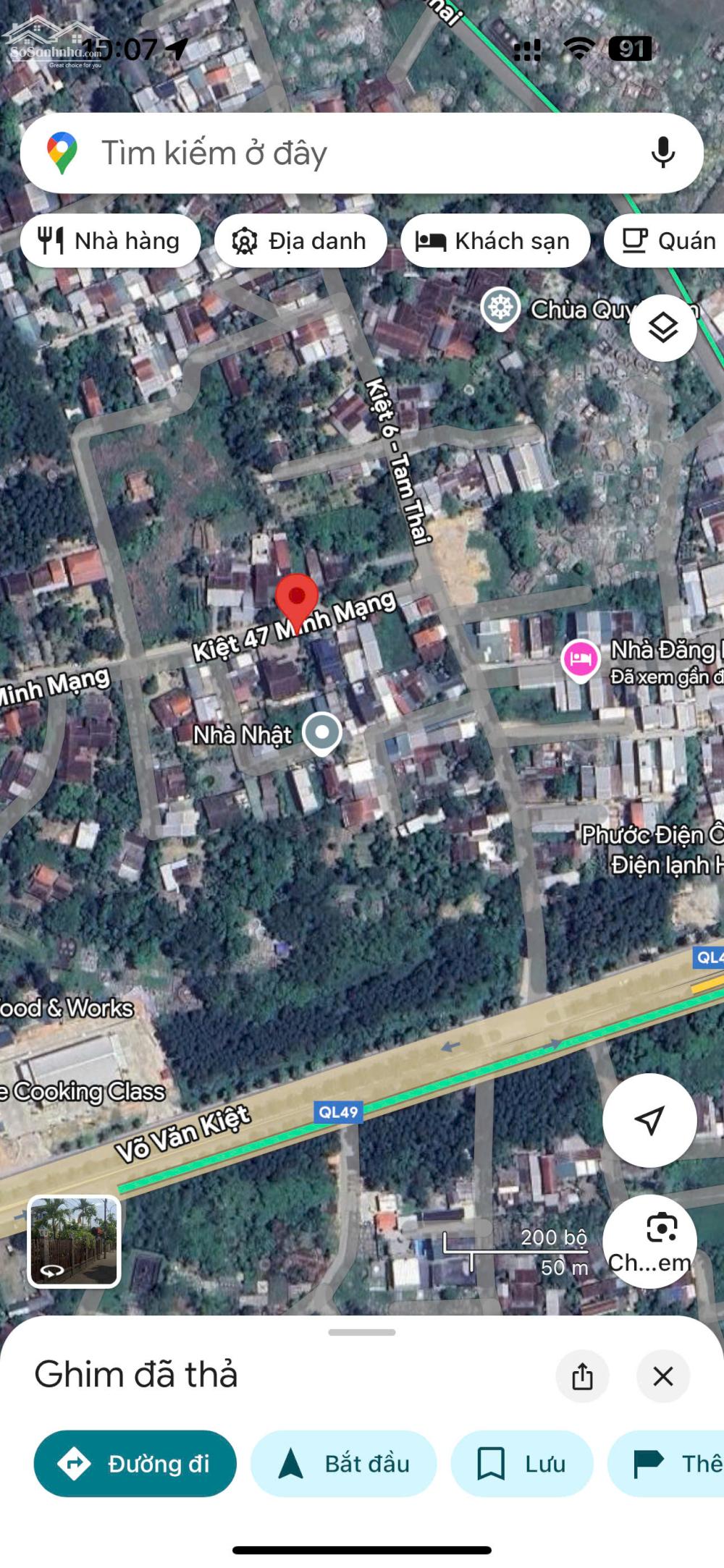Start navigation with Bắt đầu
The width and height of the screenshot is (724, 1568).
coord(344,1463)
